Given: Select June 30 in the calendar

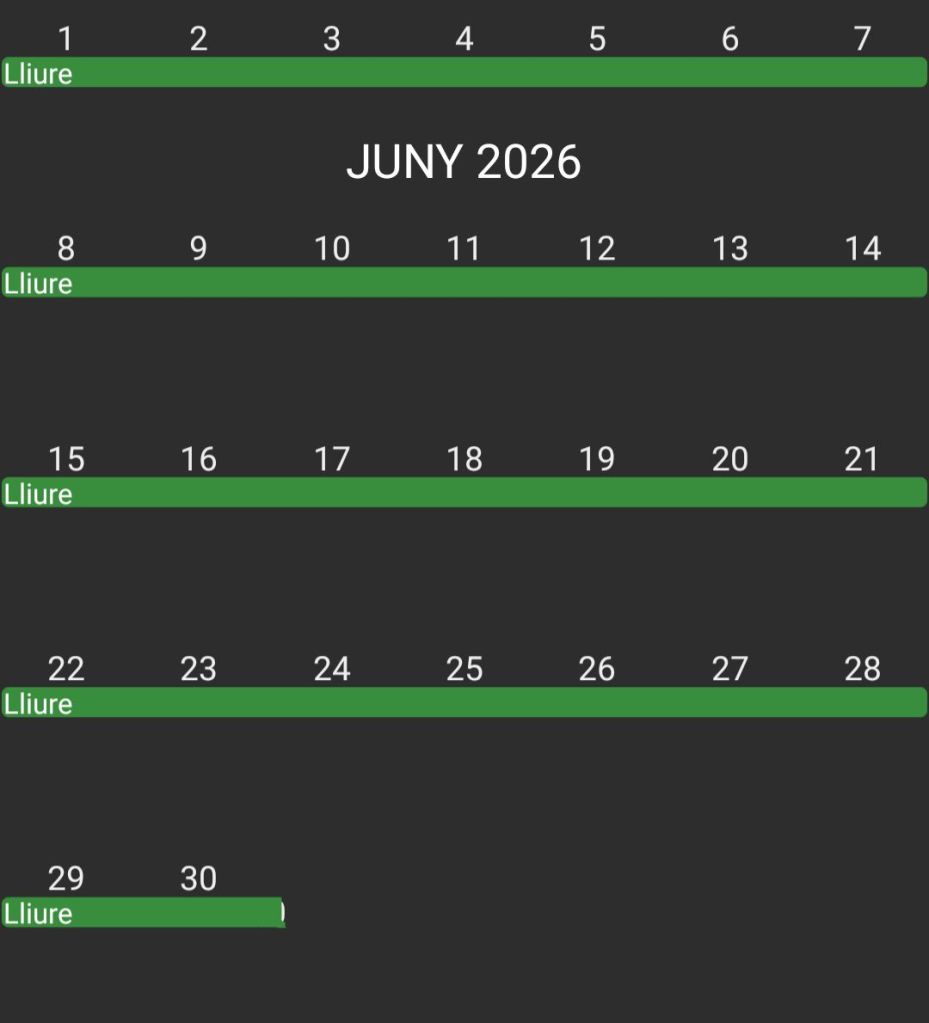Looking at the screenshot, I should tap(198, 879).
